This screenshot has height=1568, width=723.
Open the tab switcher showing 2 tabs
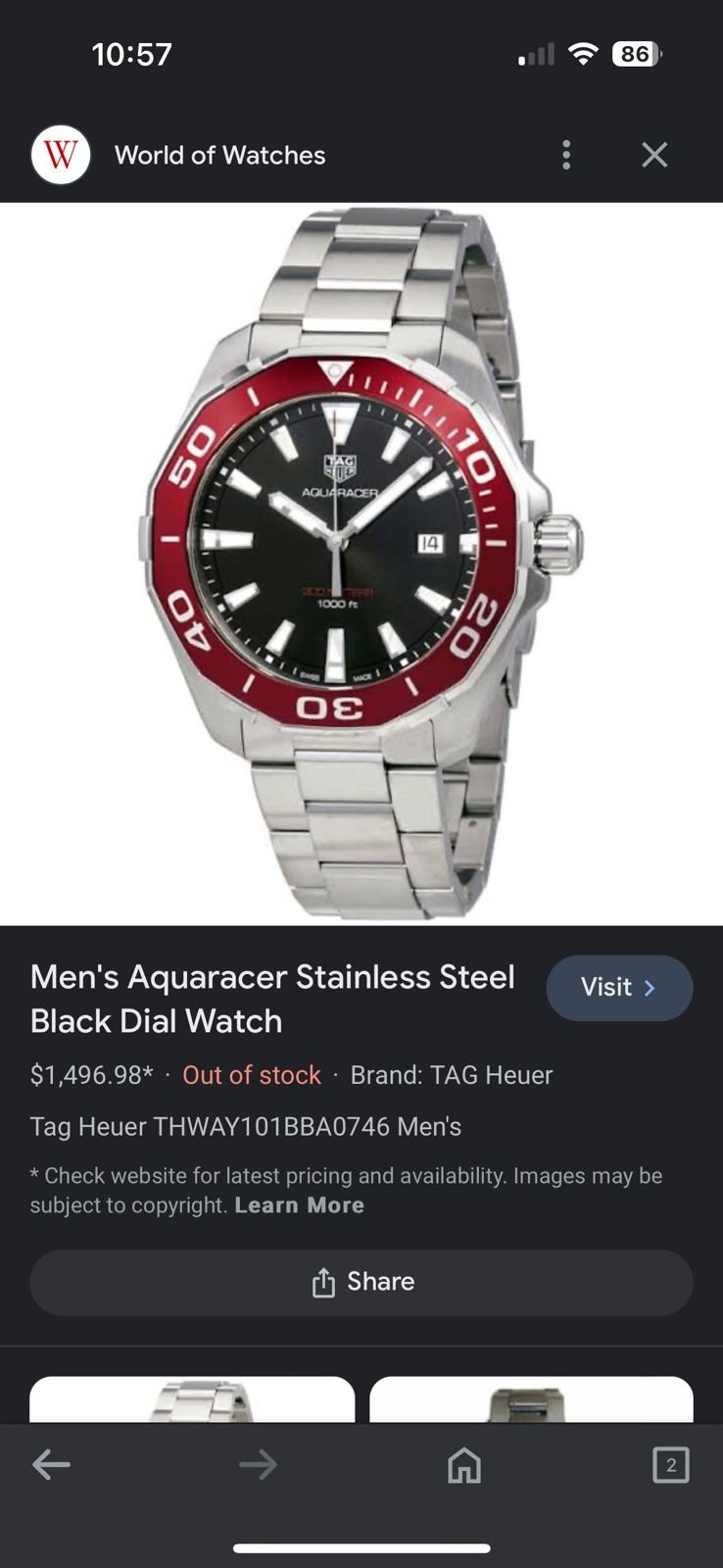pos(671,1465)
